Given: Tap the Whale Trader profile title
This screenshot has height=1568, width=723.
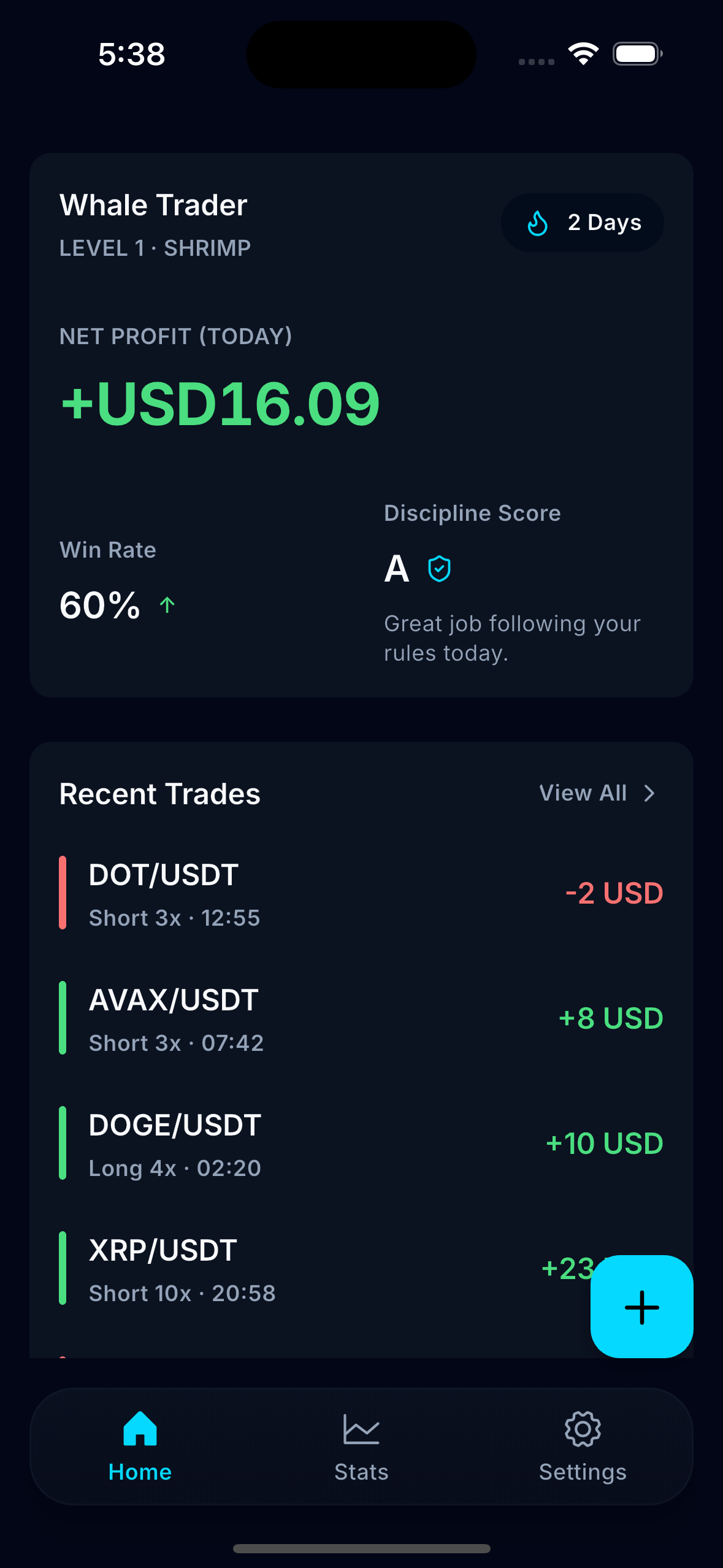Looking at the screenshot, I should 152,205.
